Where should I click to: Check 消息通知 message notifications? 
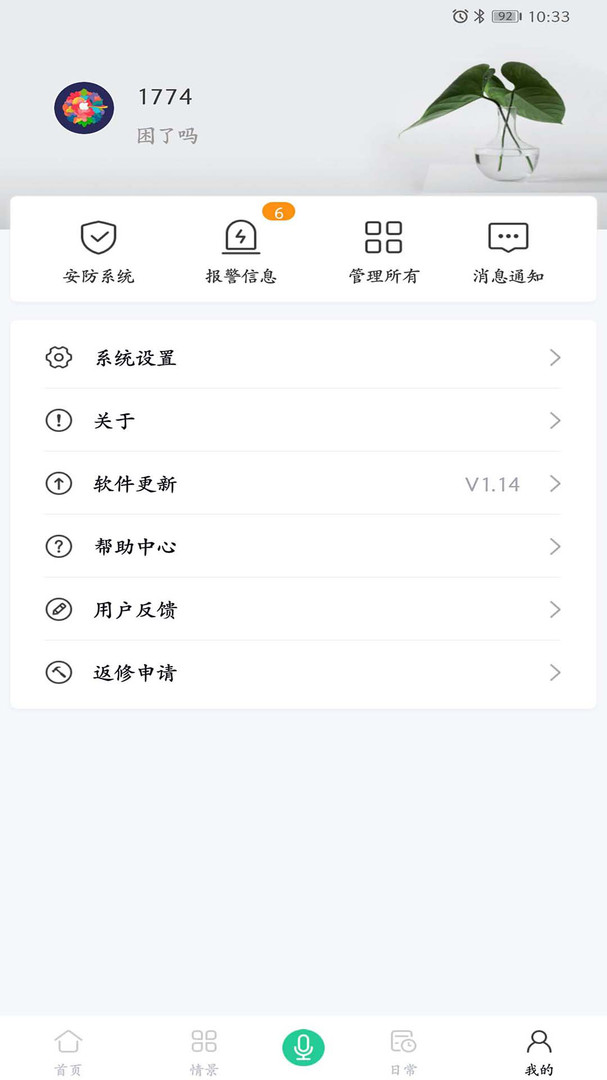pos(508,252)
